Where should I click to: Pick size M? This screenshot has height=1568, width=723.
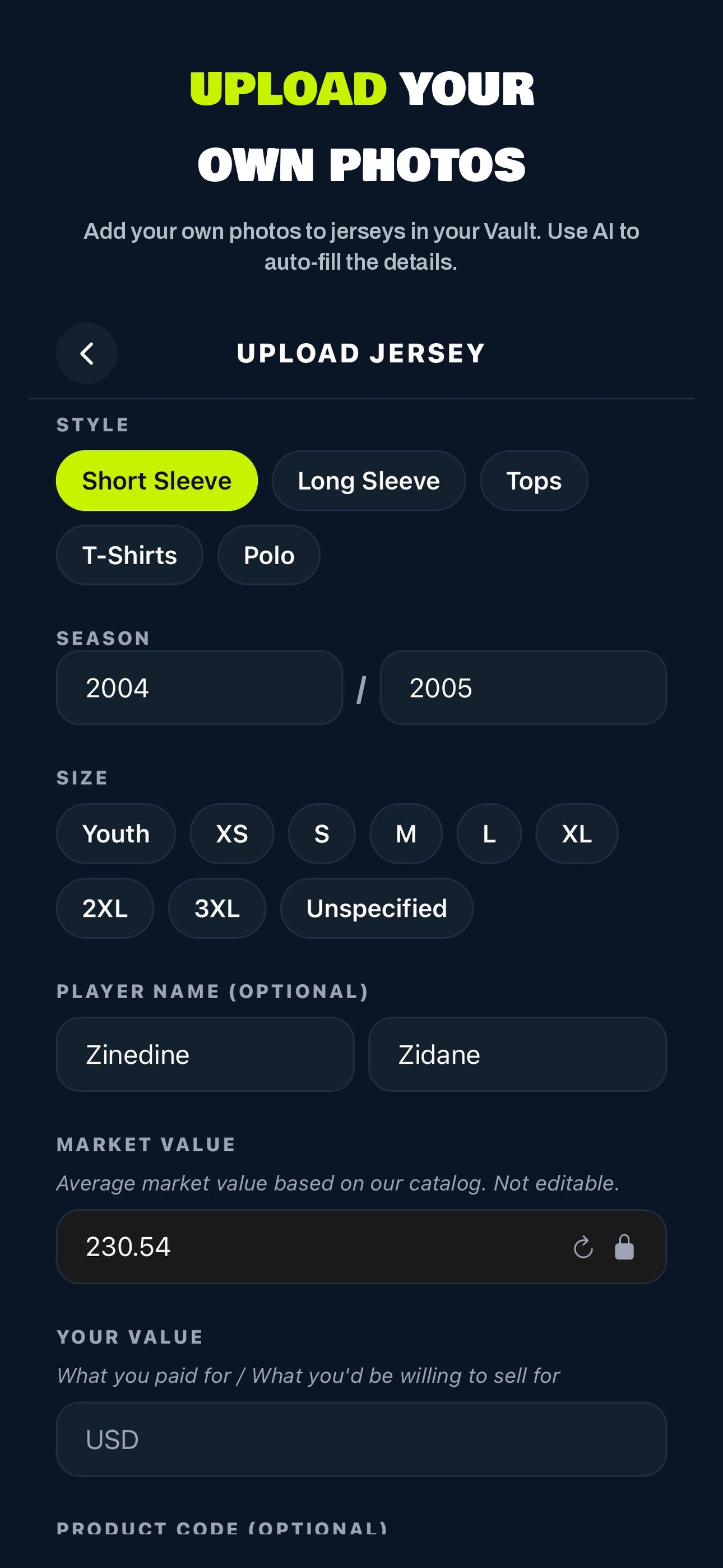[406, 834]
